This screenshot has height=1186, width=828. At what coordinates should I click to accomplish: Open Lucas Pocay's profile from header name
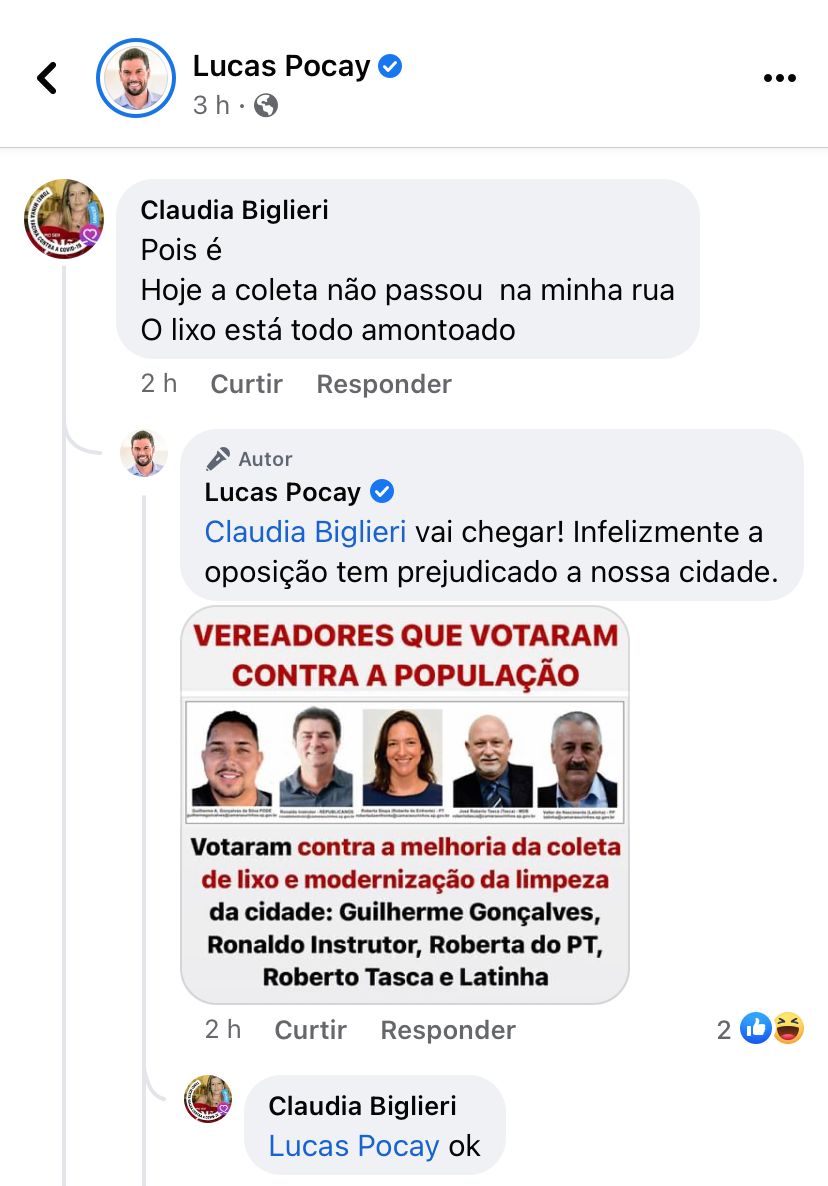pos(281,67)
